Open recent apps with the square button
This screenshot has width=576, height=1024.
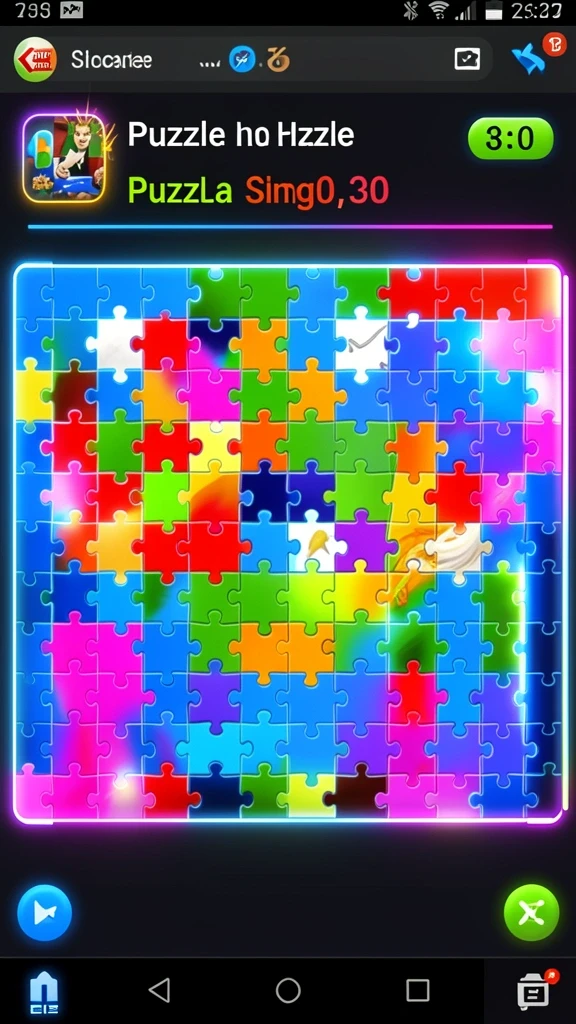click(x=417, y=991)
